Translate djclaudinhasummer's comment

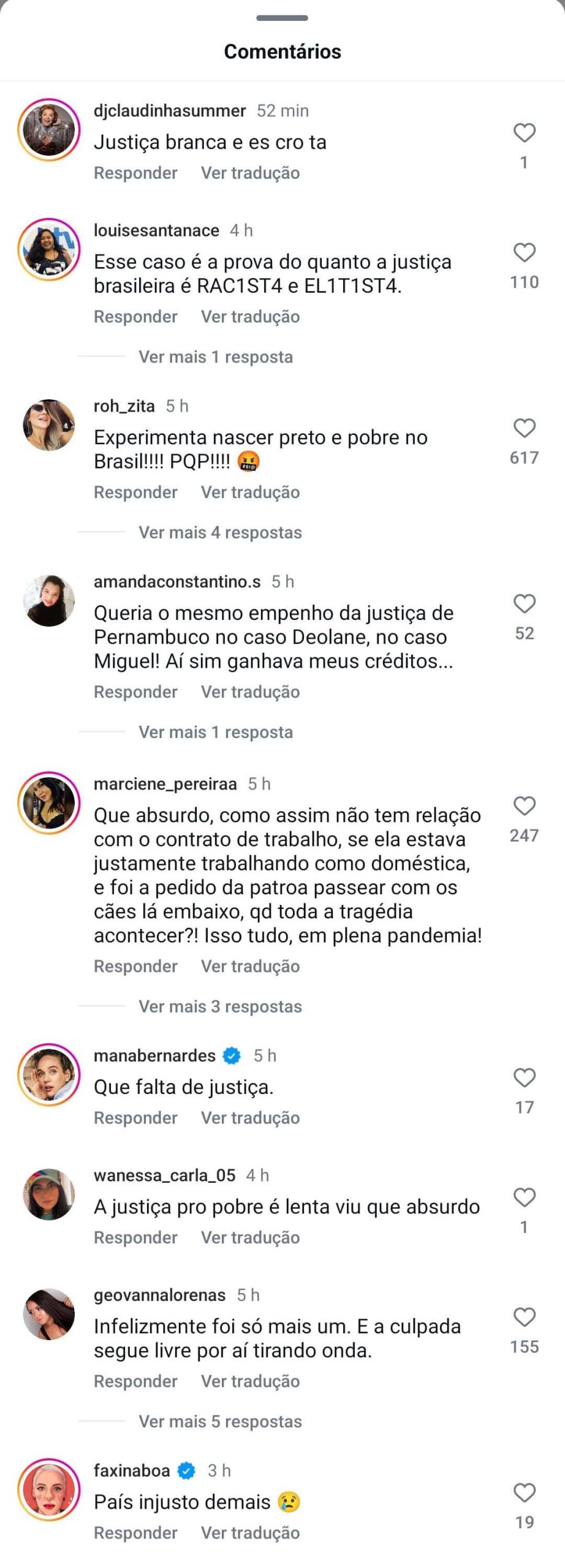pos(250,173)
